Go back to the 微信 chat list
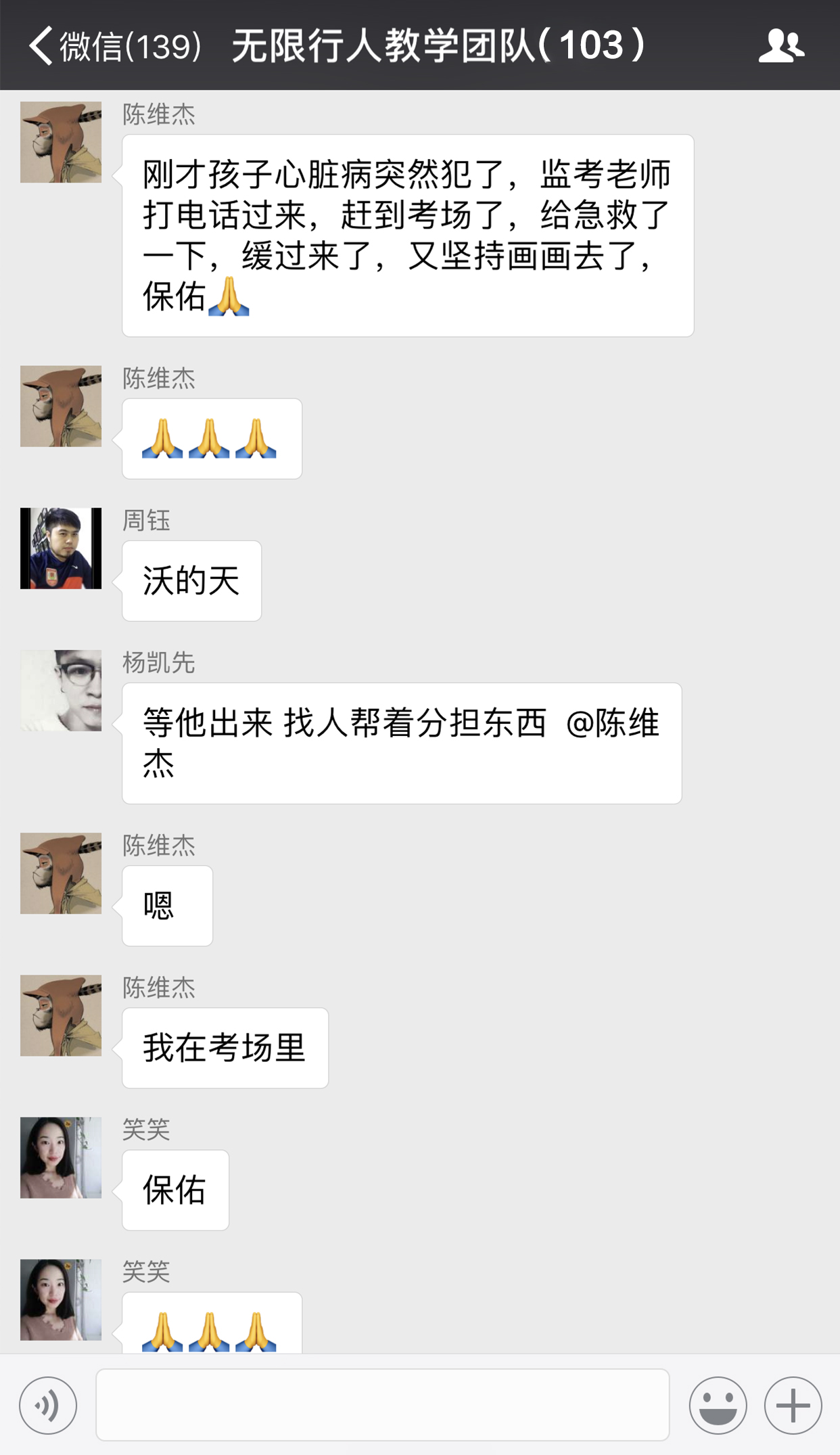 point(112,46)
